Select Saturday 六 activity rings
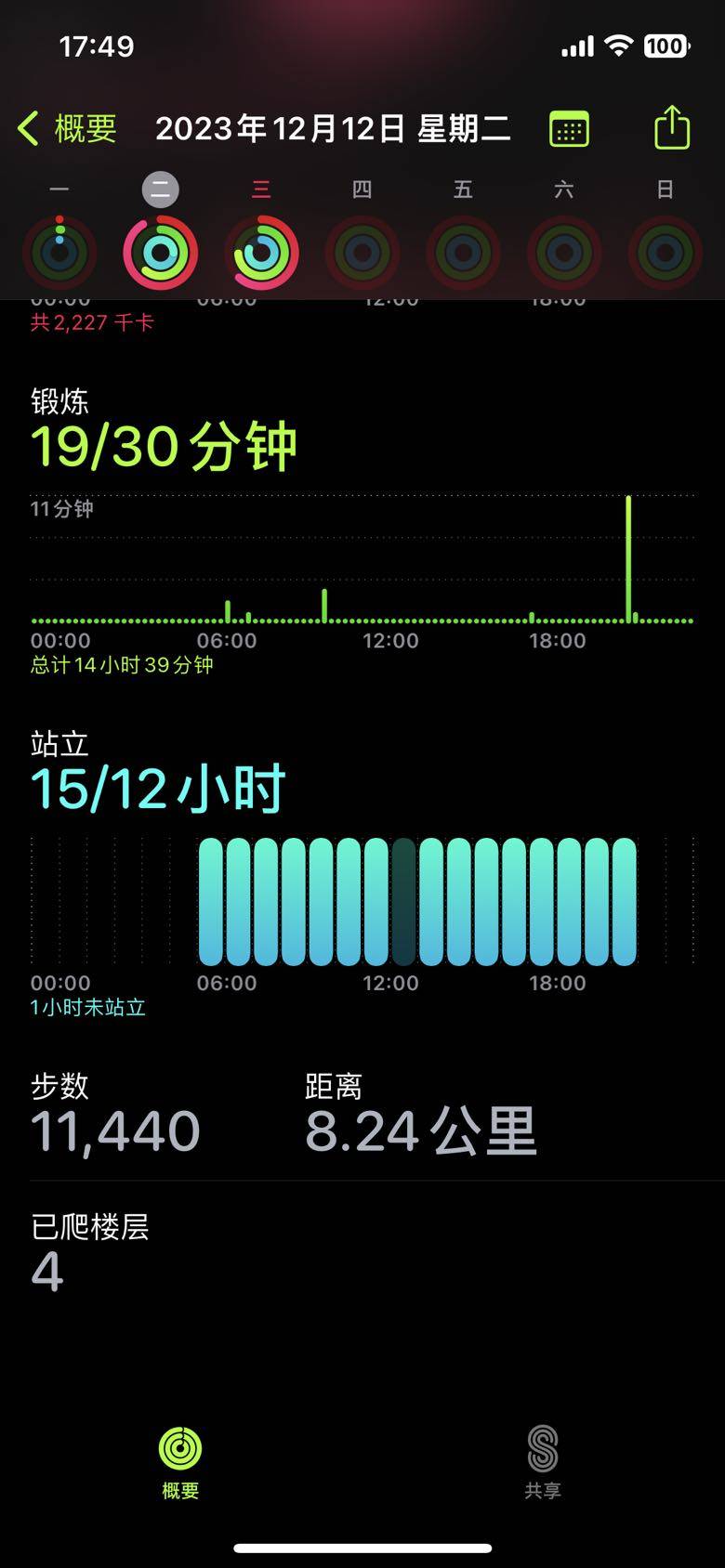The width and height of the screenshot is (725, 1568). coord(564,252)
